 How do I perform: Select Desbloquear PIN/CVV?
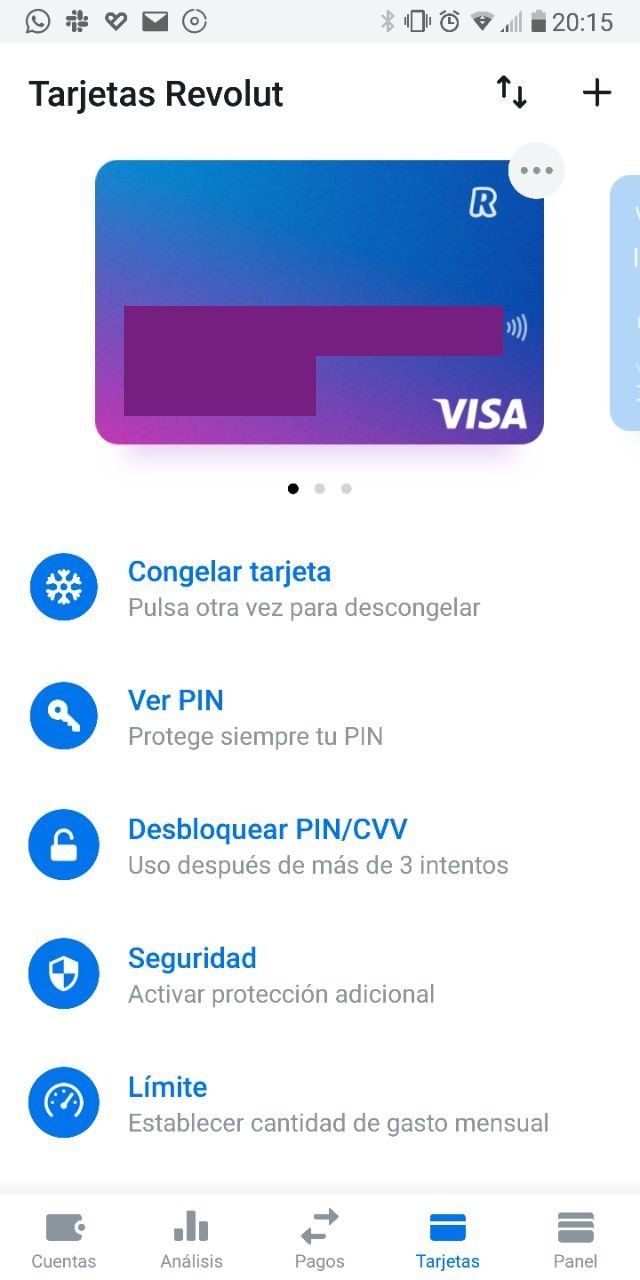[267, 830]
